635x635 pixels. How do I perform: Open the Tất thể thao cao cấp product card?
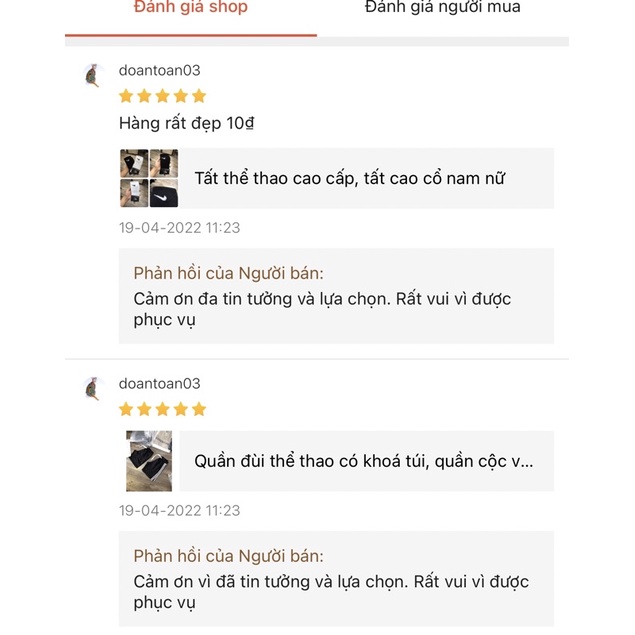(336, 178)
